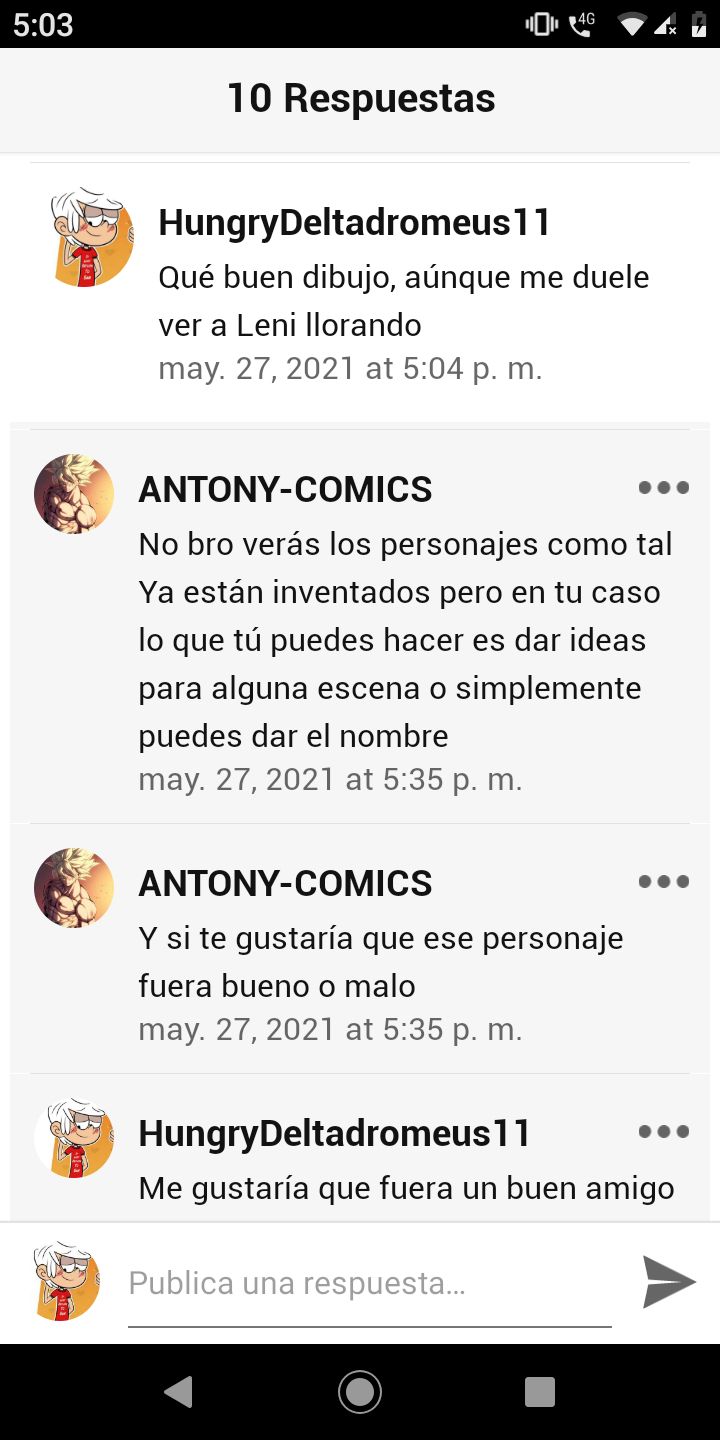The height and width of the screenshot is (1440, 720).
Task: Return to the home screen via home button
Action: [360, 1392]
